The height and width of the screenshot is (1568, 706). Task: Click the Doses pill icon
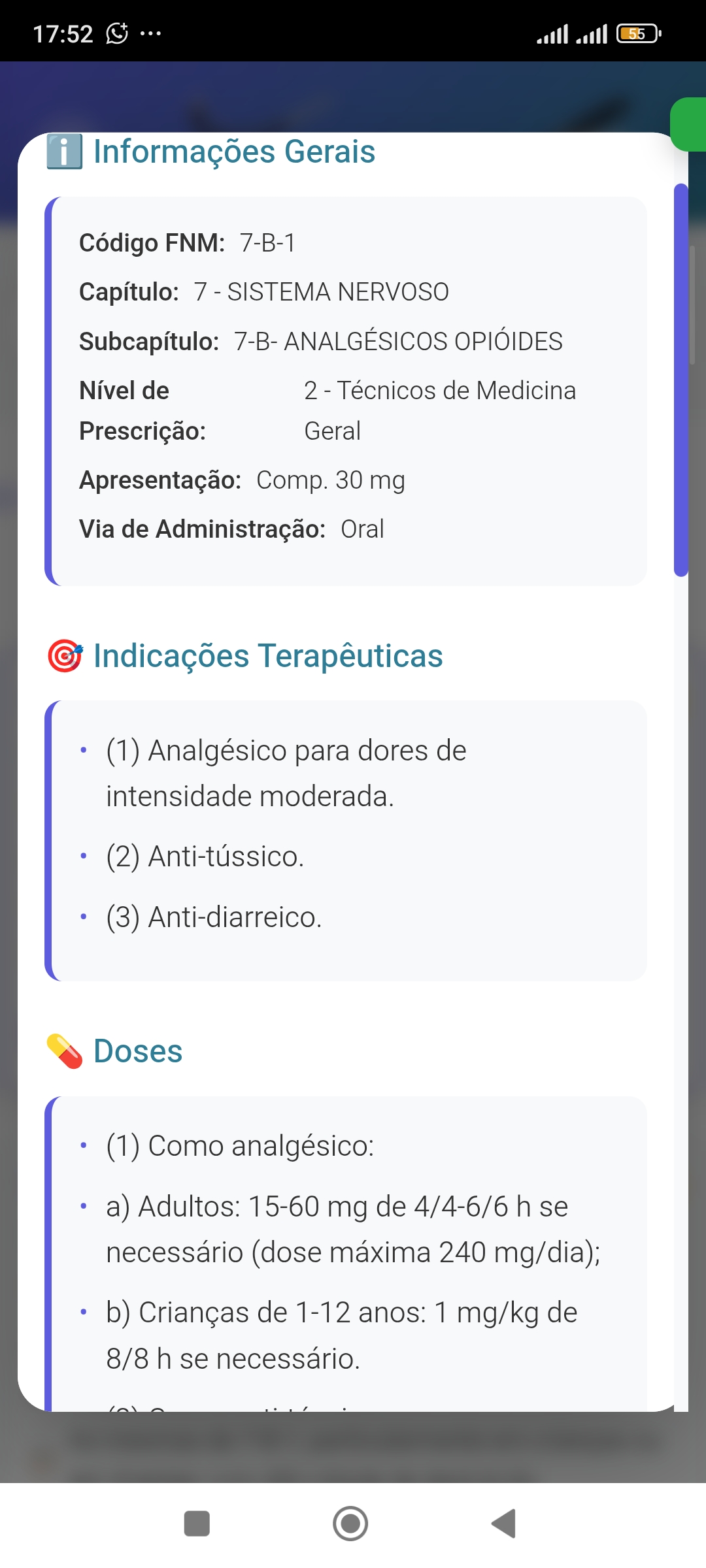(63, 1051)
